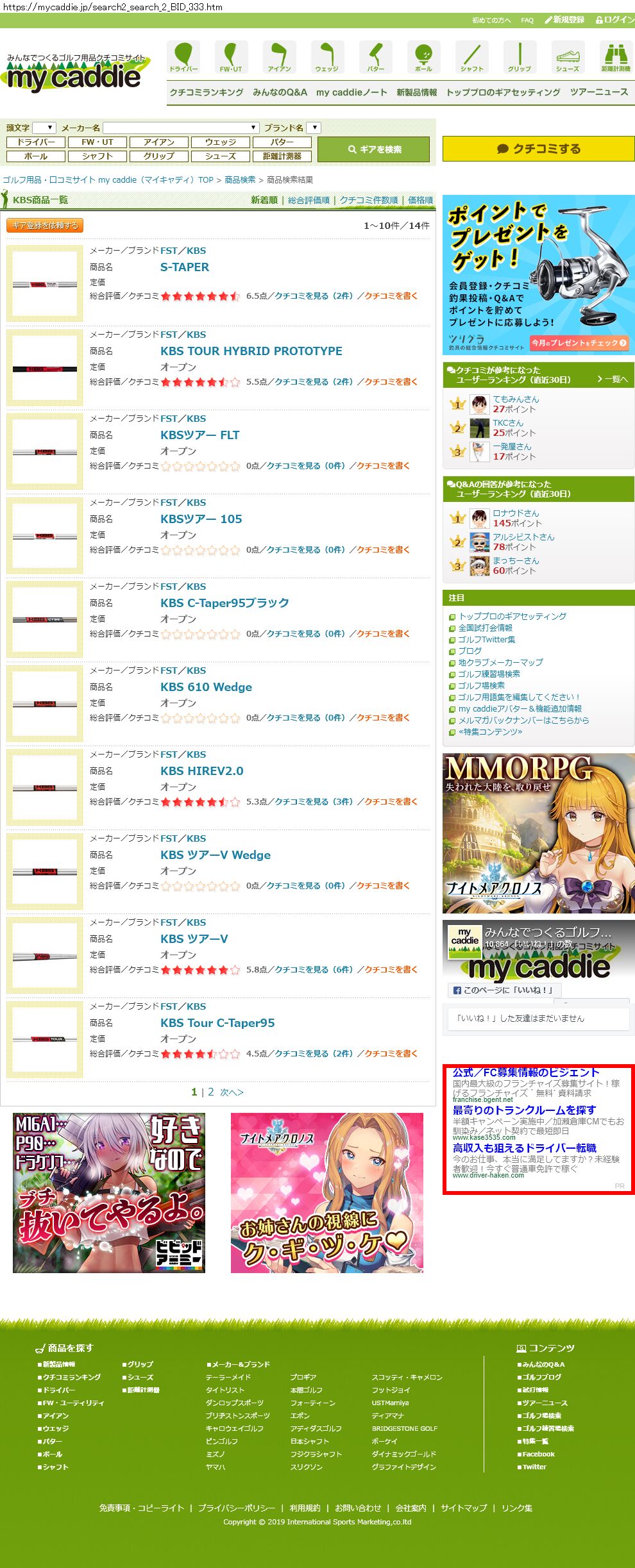Open the ログイン link

point(615,20)
